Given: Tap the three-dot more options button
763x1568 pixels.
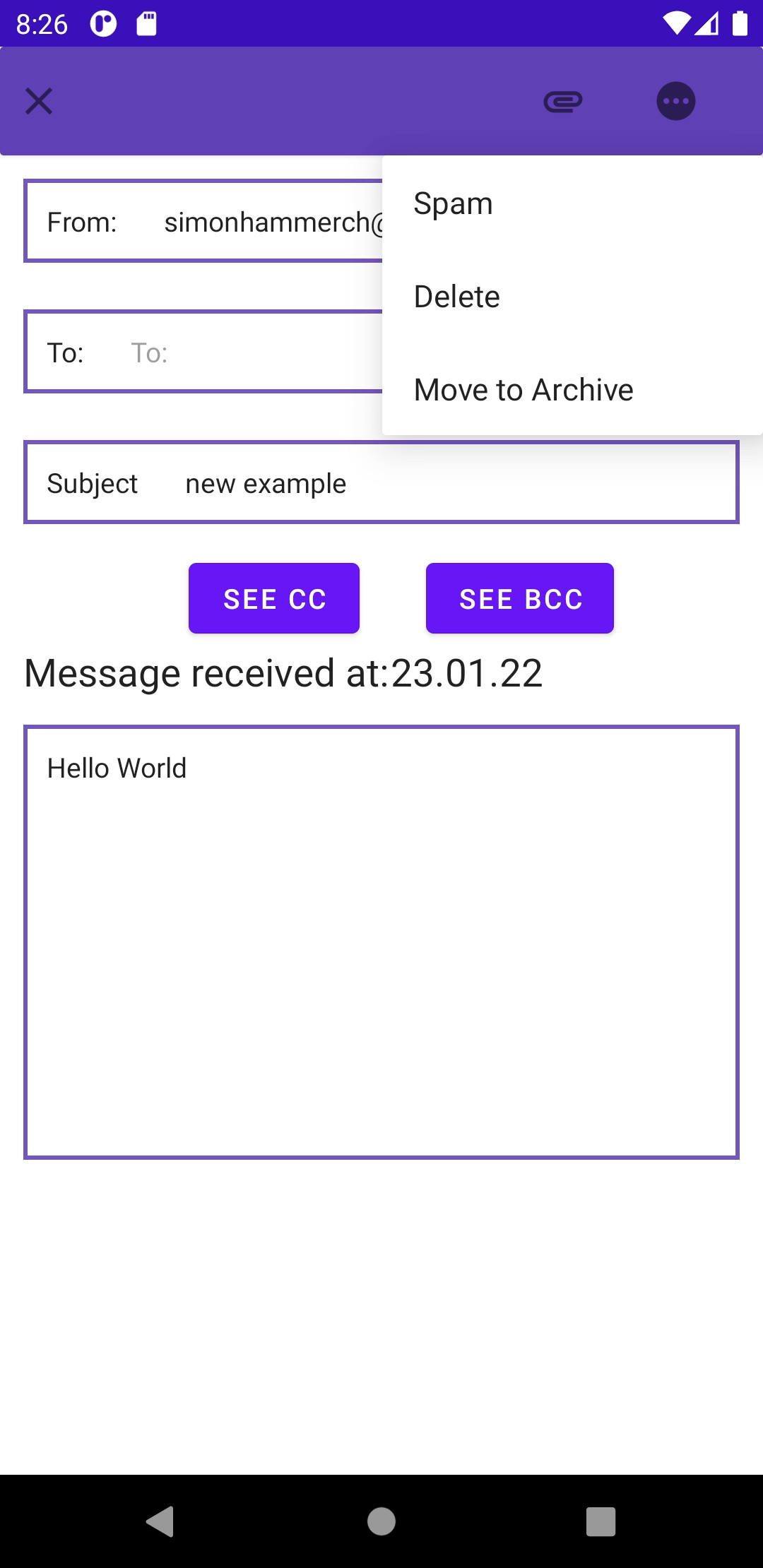Looking at the screenshot, I should (x=676, y=101).
